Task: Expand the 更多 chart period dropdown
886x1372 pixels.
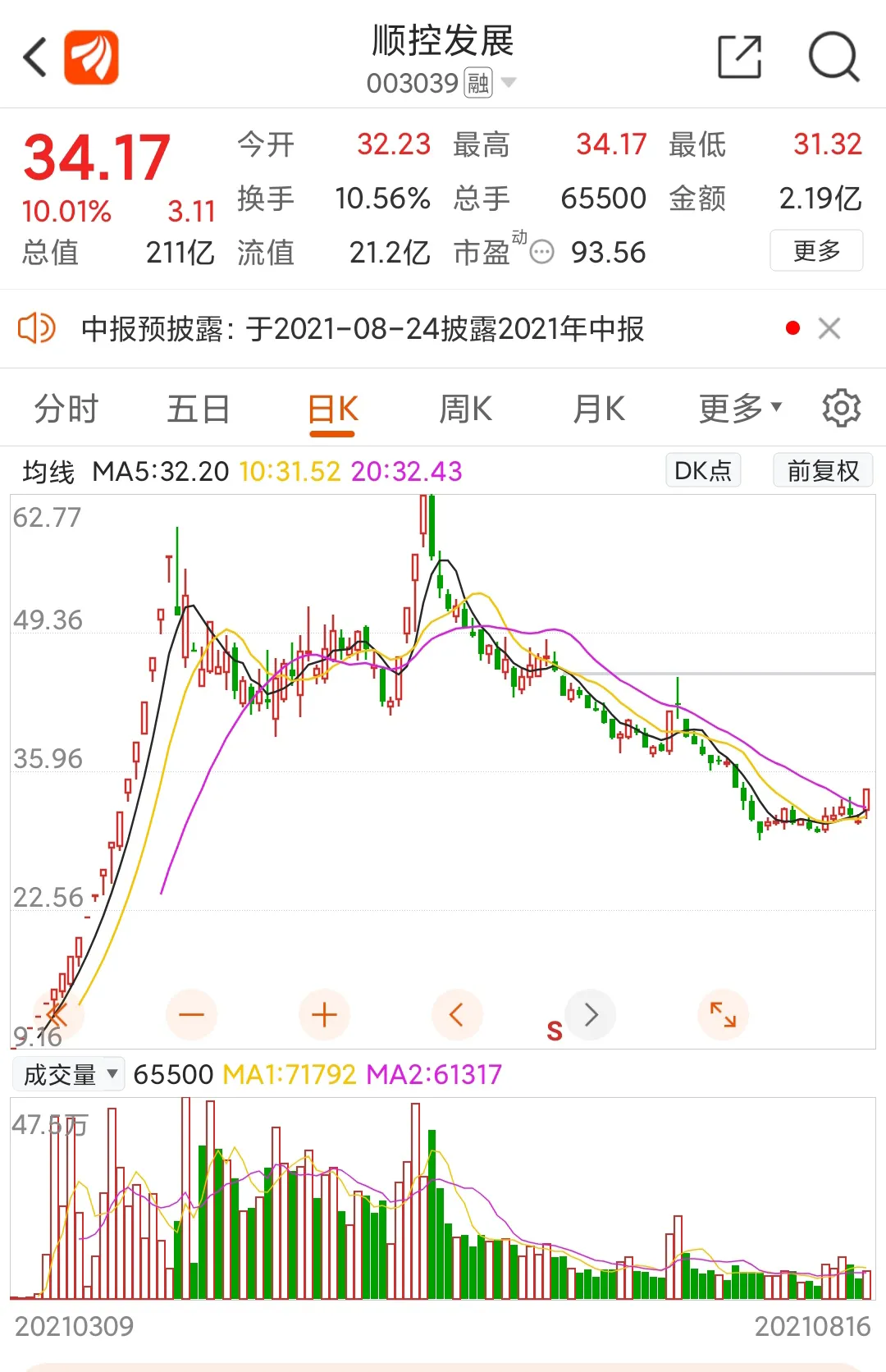Action: click(739, 409)
